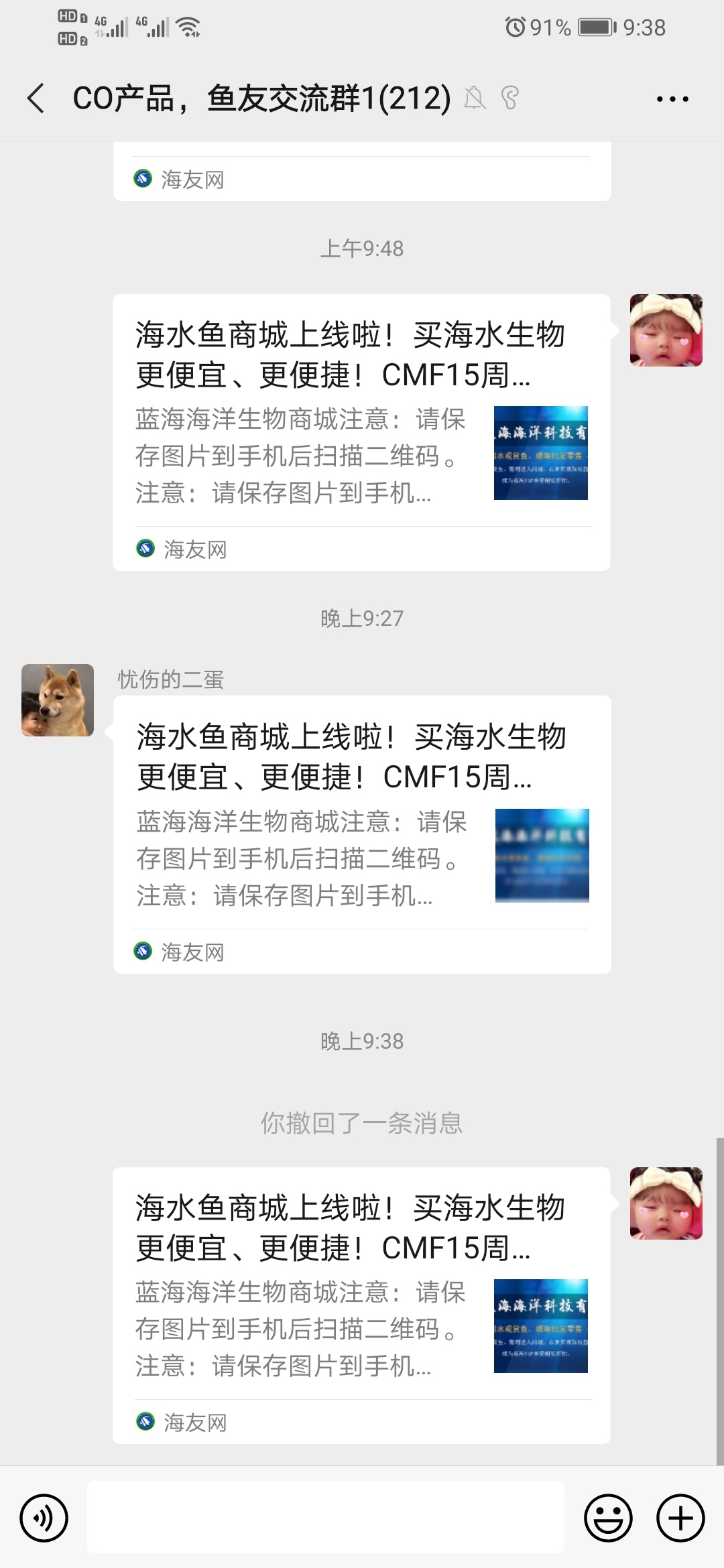Open the plus attachment menu
Image resolution: width=724 pixels, height=1568 pixels.
pos(680,1518)
